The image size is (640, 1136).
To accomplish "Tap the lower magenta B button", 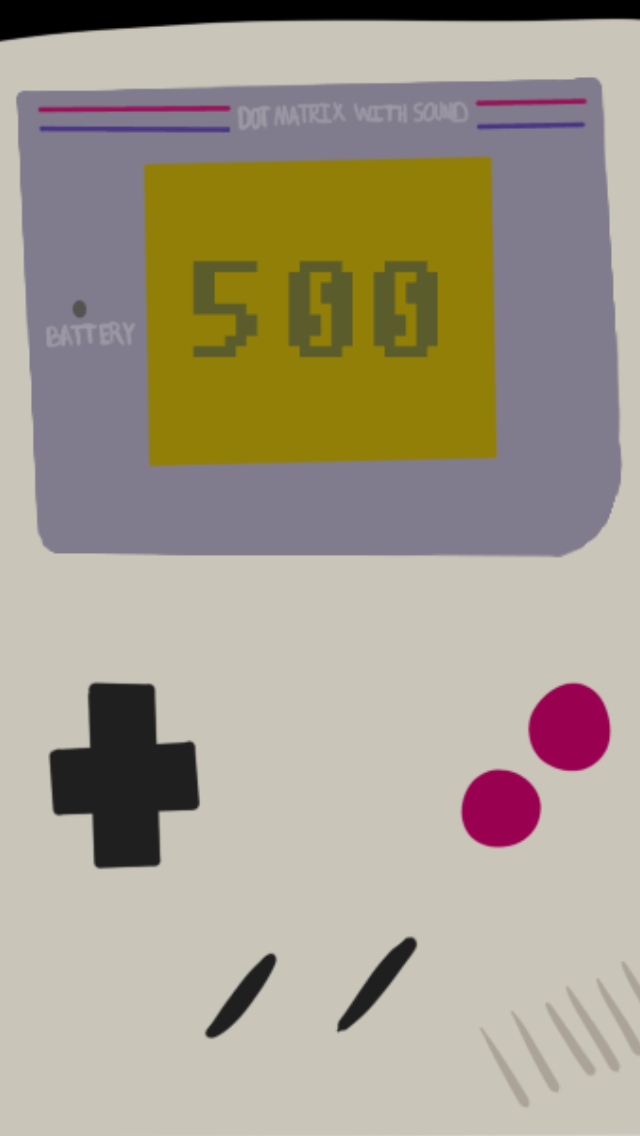I will point(501,808).
